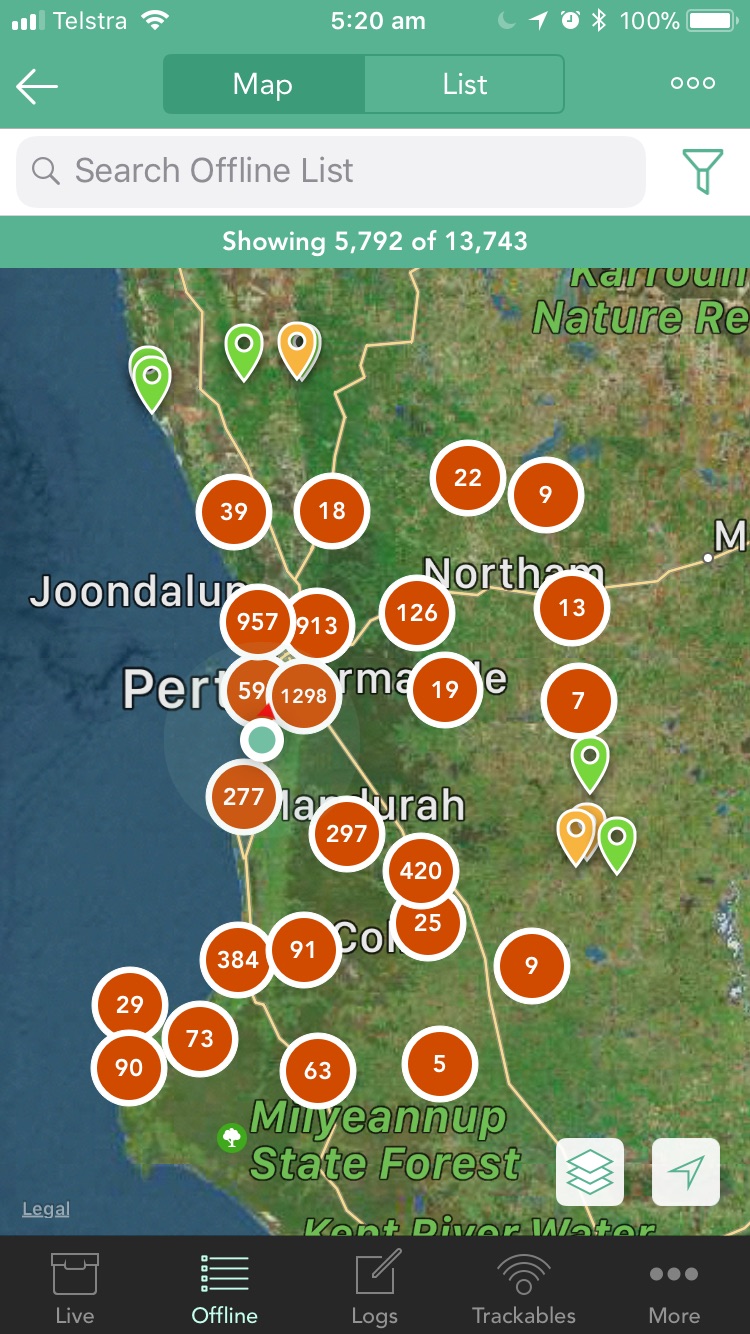Change map layers with the layers button
The width and height of the screenshot is (750, 1334).
click(590, 1171)
